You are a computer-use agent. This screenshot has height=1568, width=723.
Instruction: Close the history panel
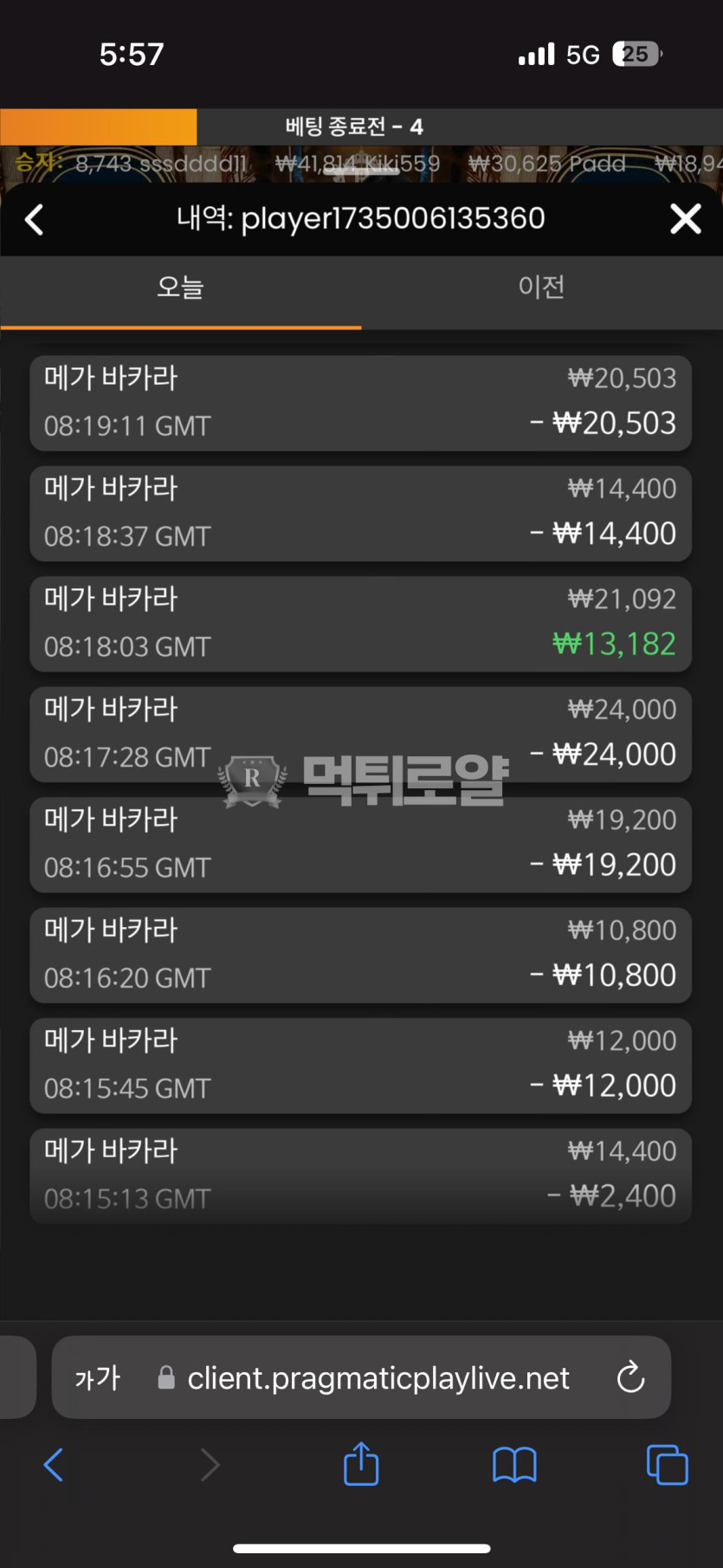[x=685, y=219]
